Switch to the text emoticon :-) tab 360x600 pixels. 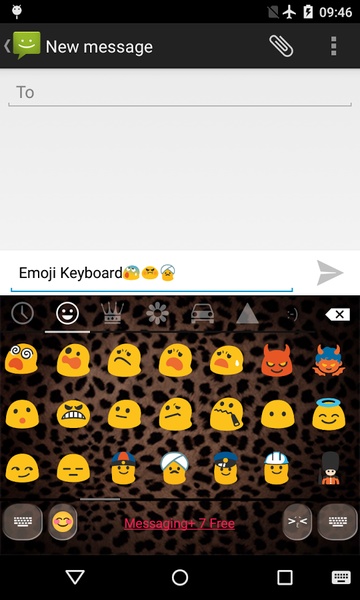[292, 314]
